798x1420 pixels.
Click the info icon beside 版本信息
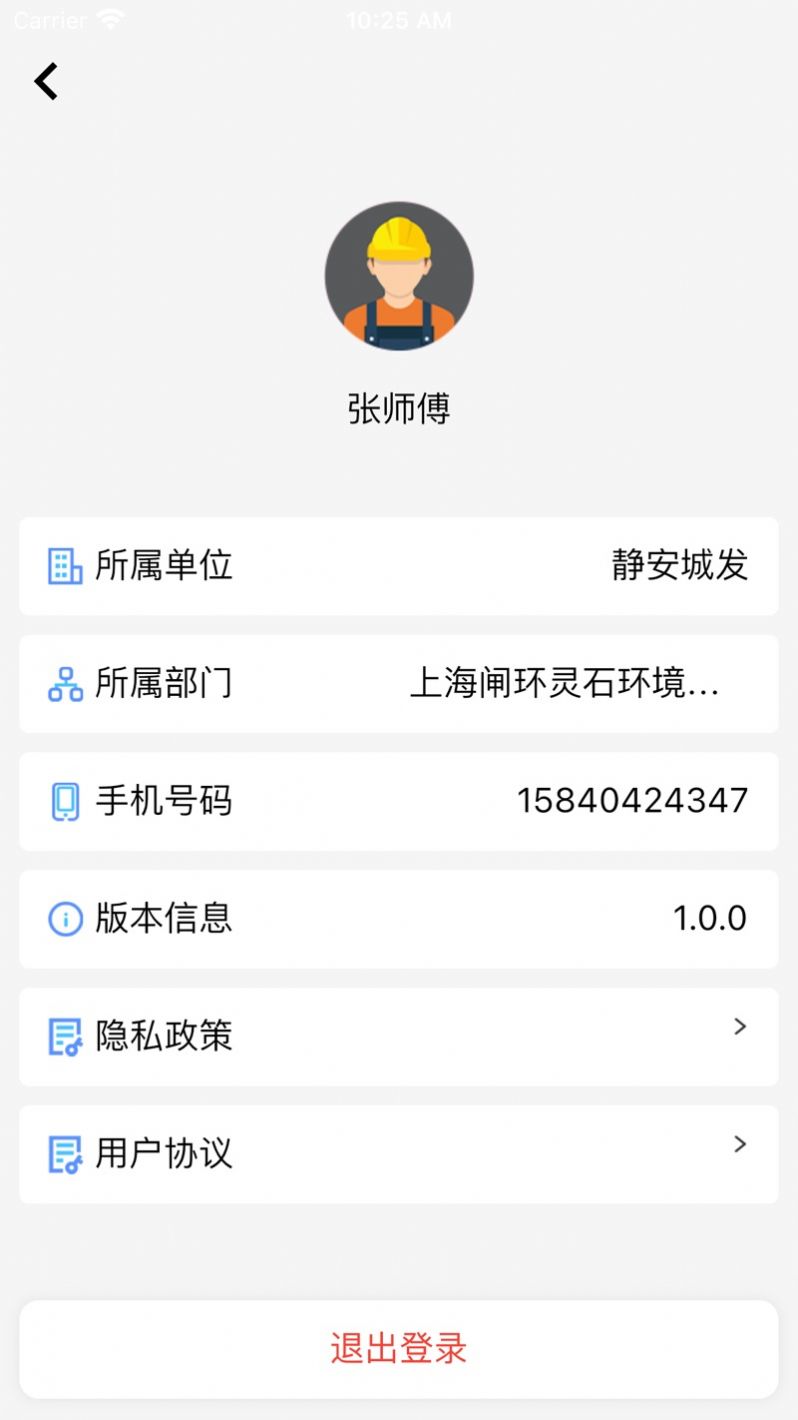pyautogui.click(x=63, y=919)
